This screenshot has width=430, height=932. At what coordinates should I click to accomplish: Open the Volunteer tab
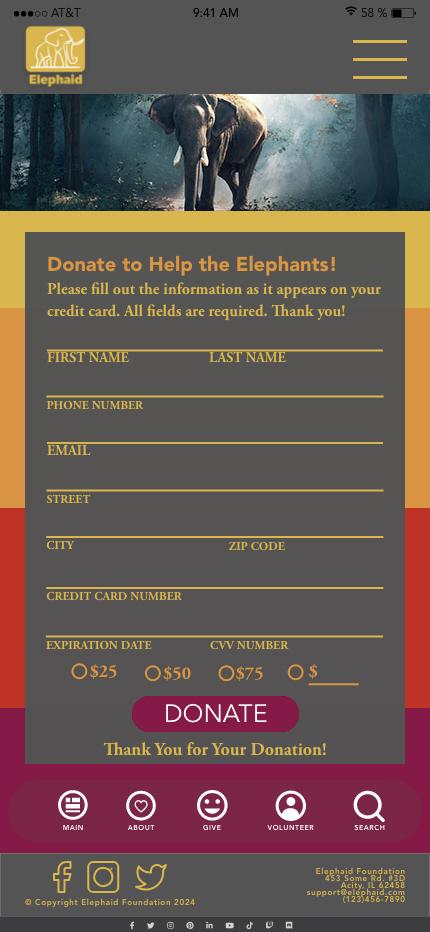click(x=290, y=811)
